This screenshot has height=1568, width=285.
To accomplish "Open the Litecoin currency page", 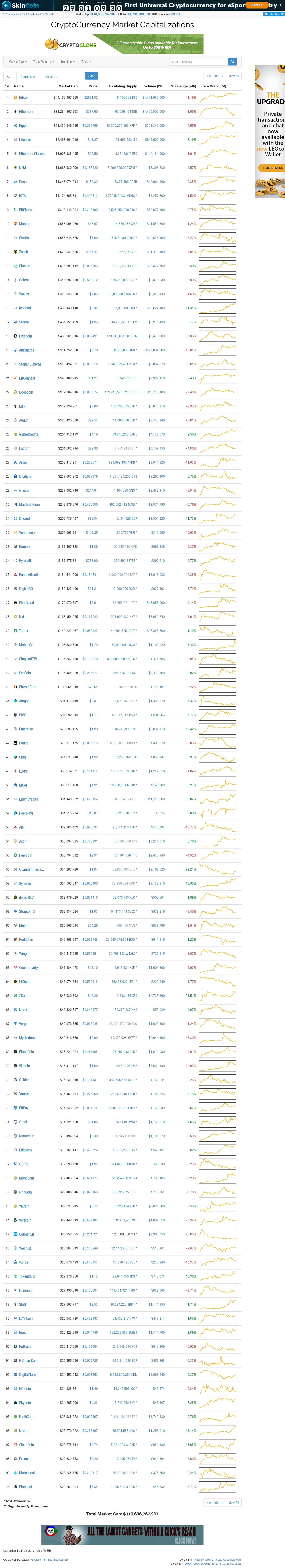I will [x=25, y=139].
